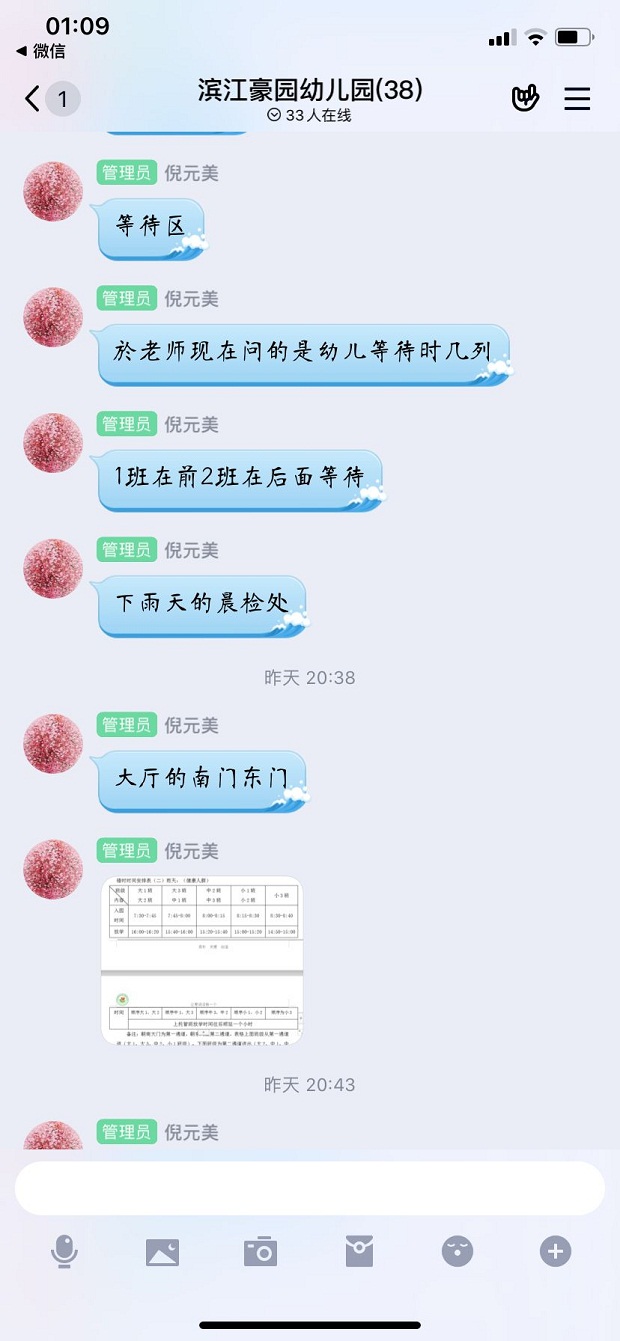Return to 微信 app via top-left link
This screenshot has width=620, height=1341.
(40, 51)
